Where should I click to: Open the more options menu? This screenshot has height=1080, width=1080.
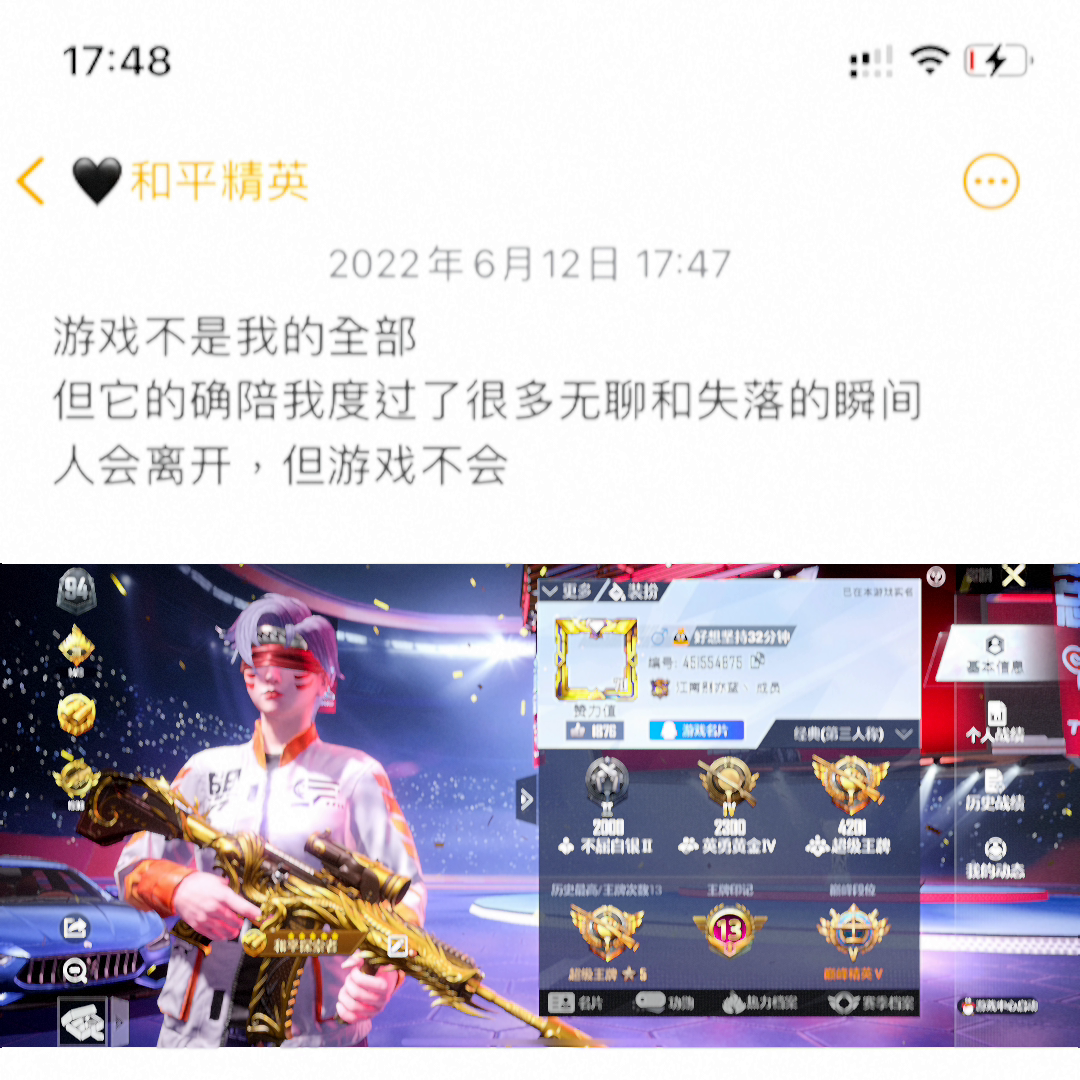(990, 183)
